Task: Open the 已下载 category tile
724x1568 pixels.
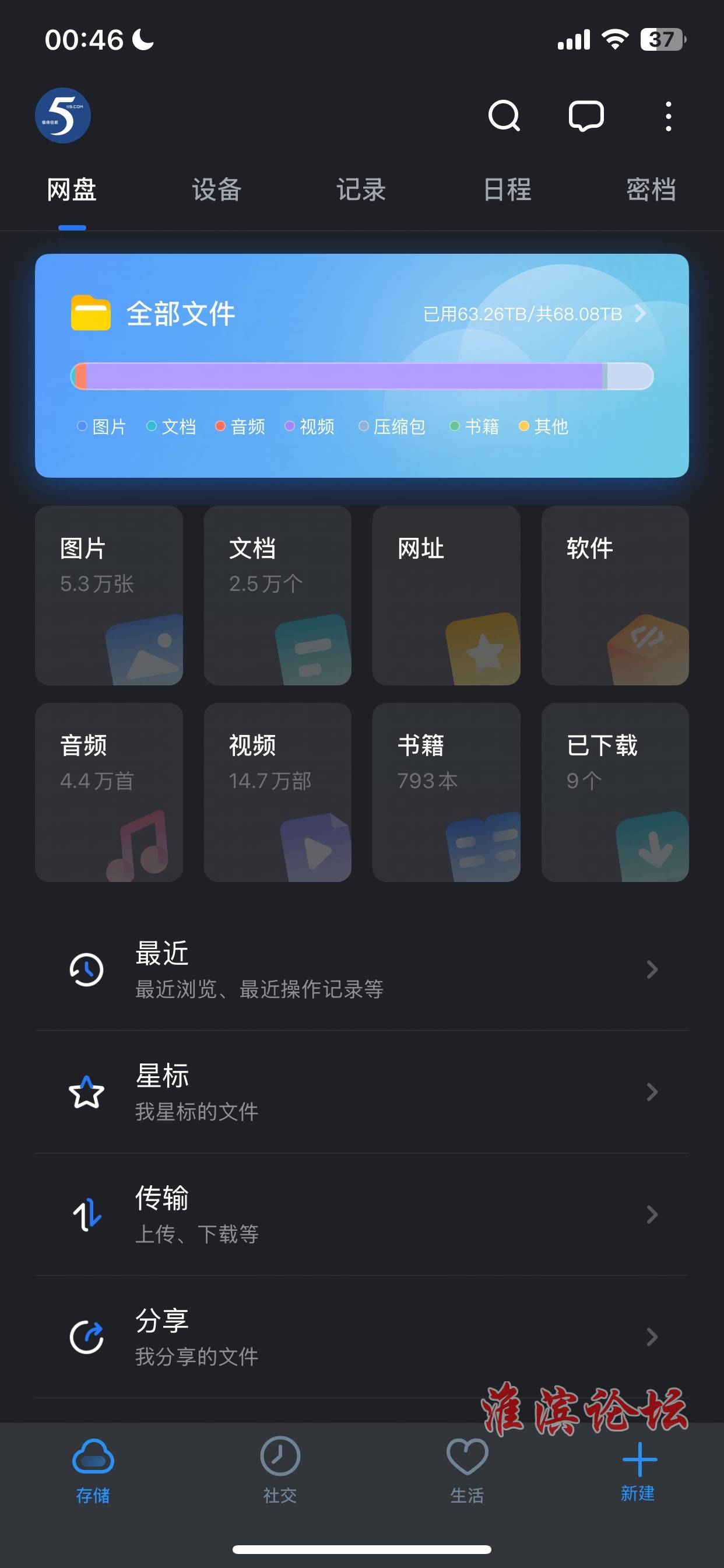Action: (615, 792)
